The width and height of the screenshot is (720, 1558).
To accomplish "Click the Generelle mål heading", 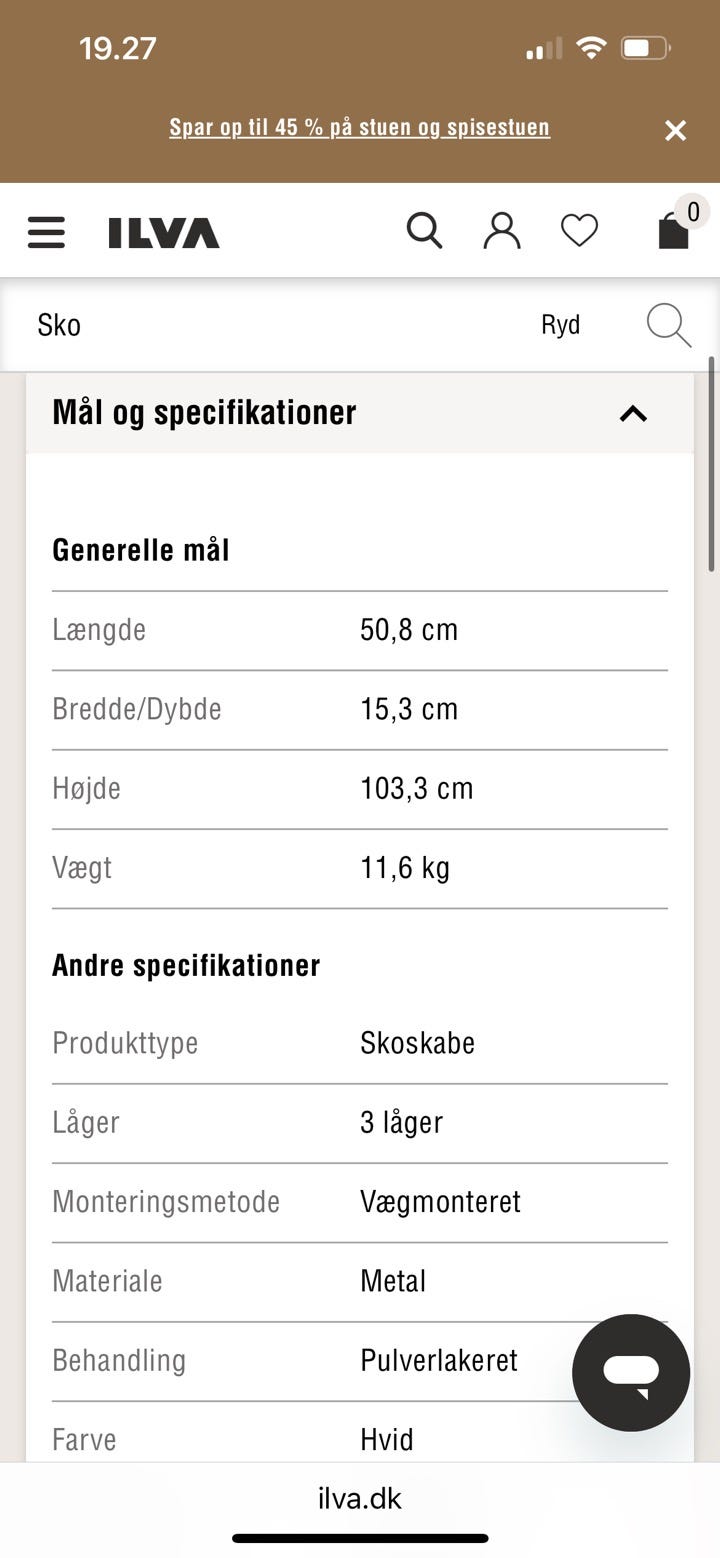I will pos(140,549).
